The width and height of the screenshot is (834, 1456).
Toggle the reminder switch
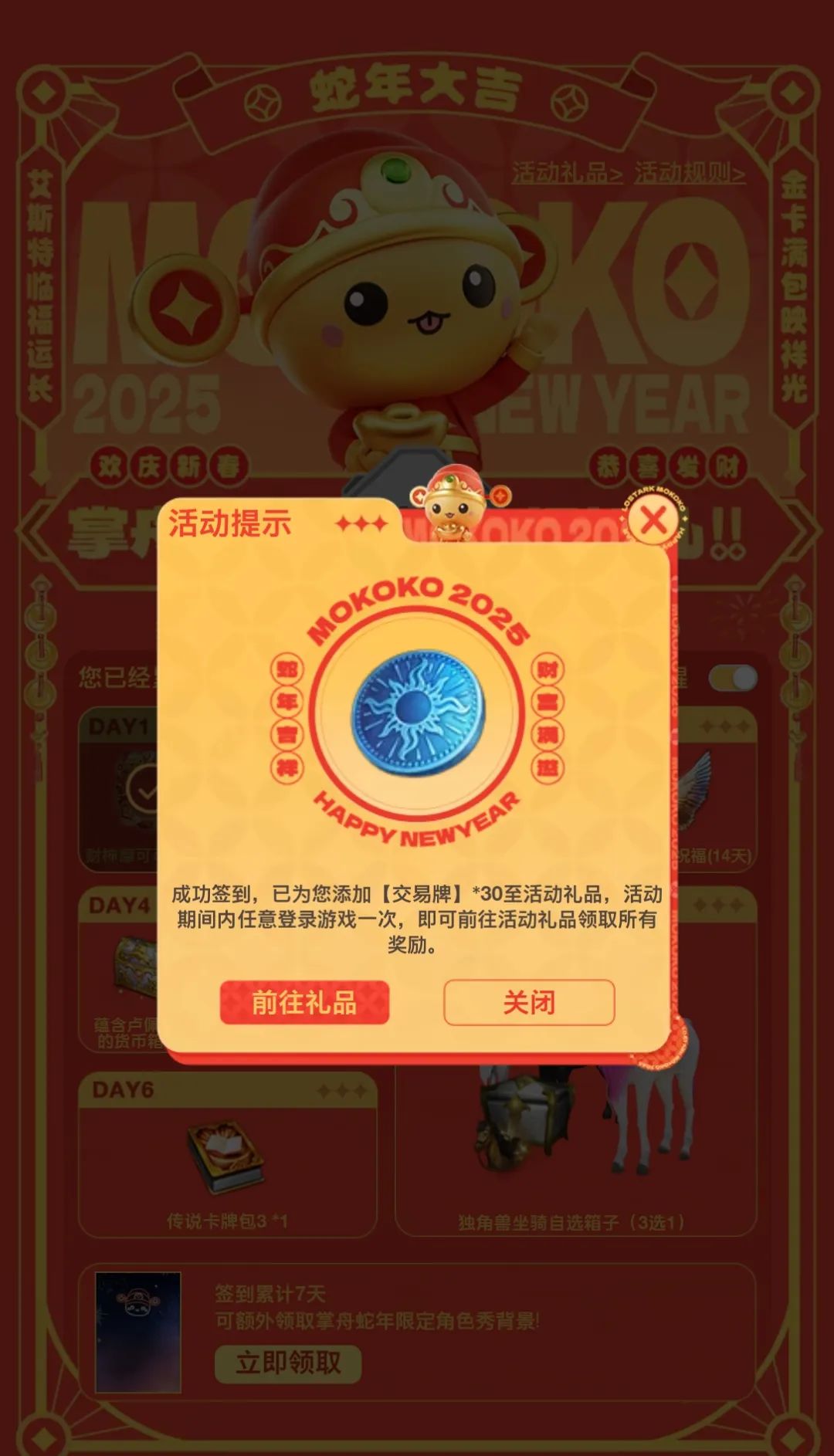click(x=733, y=679)
